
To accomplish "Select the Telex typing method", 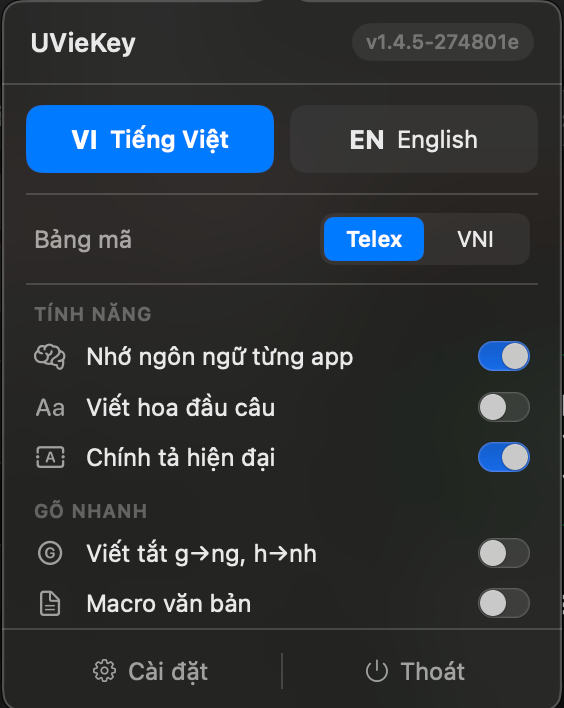I will click(x=374, y=239).
